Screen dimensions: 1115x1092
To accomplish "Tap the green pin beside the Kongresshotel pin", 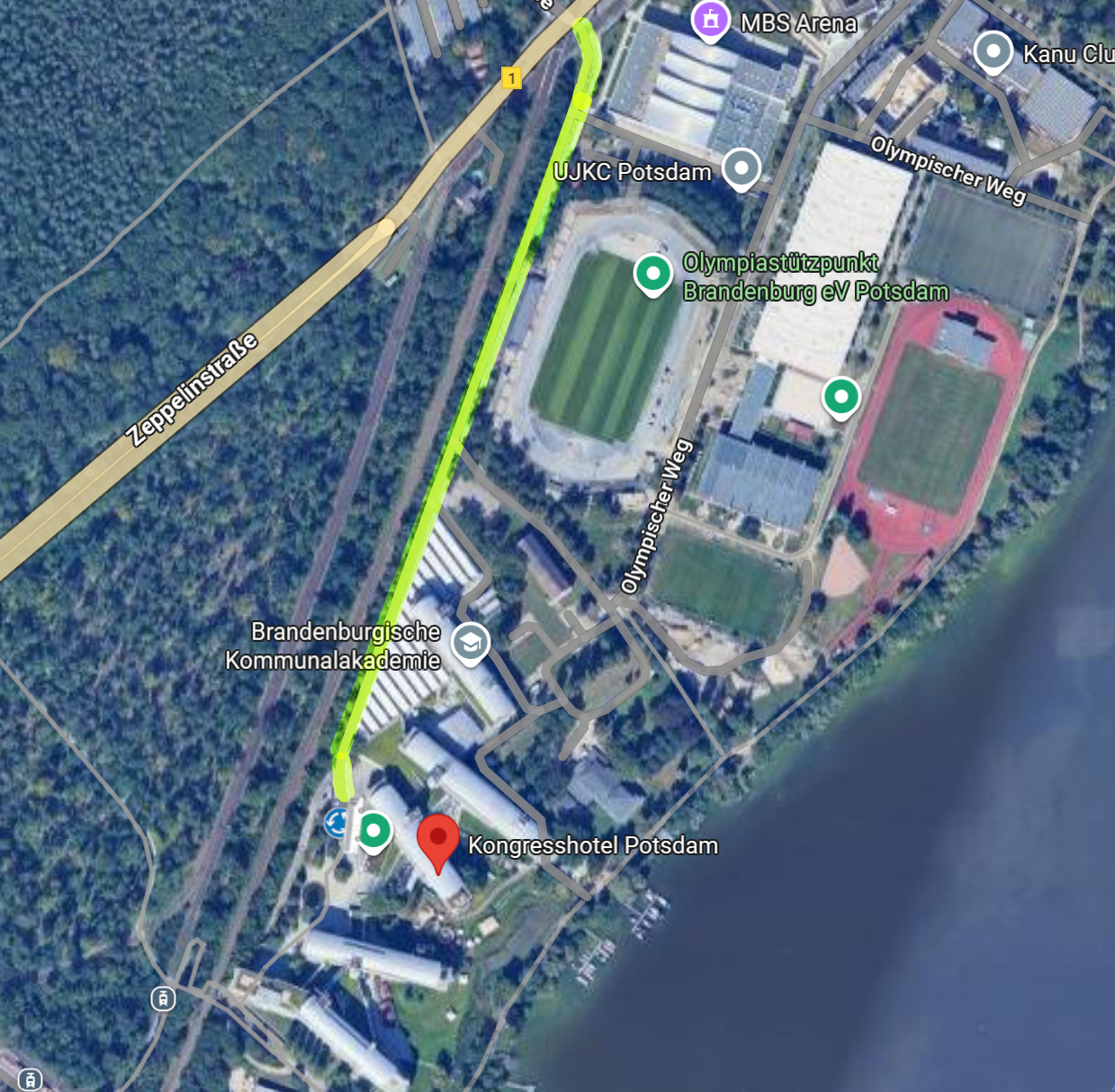I will (x=373, y=832).
